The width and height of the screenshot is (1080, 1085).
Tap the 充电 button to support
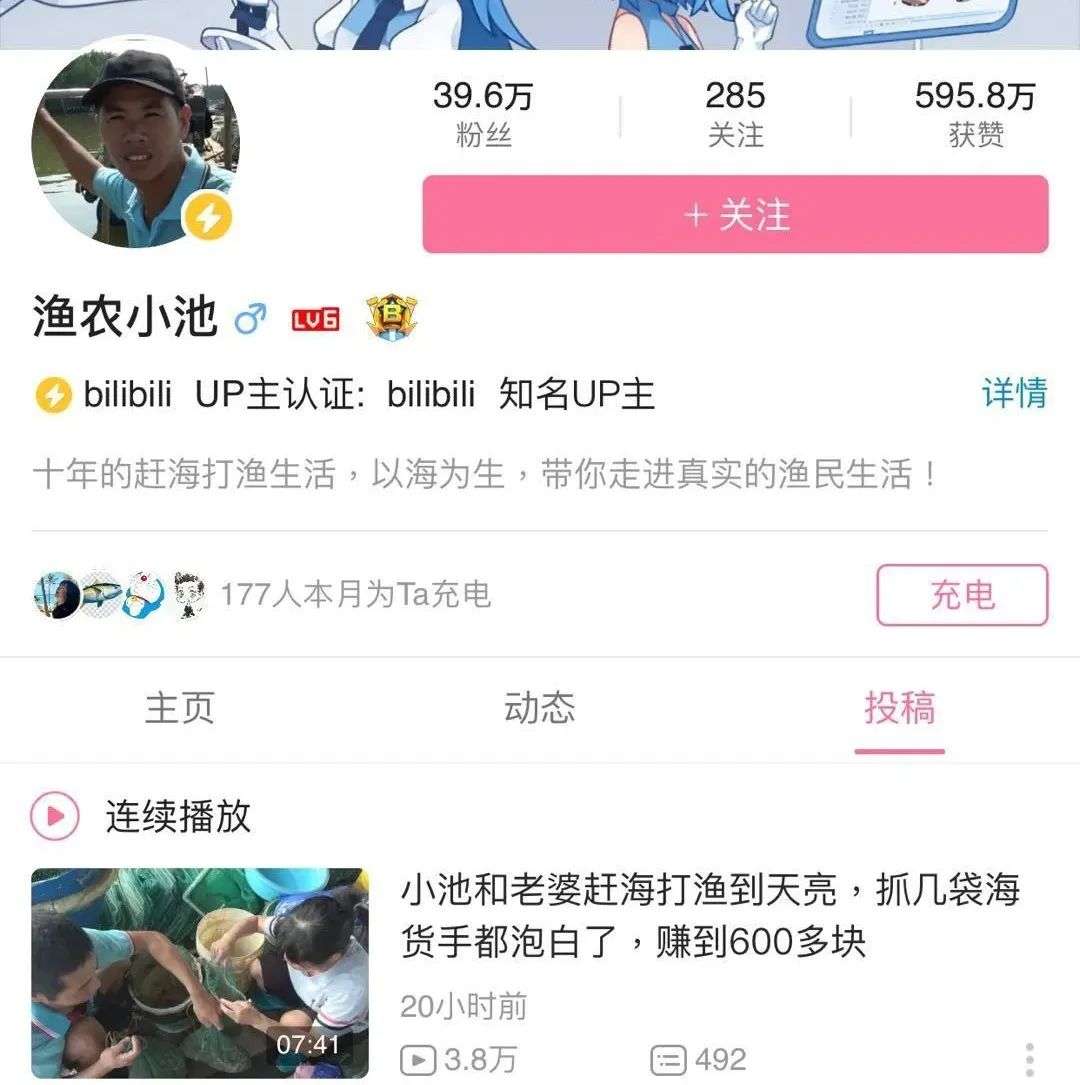[962, 595]
